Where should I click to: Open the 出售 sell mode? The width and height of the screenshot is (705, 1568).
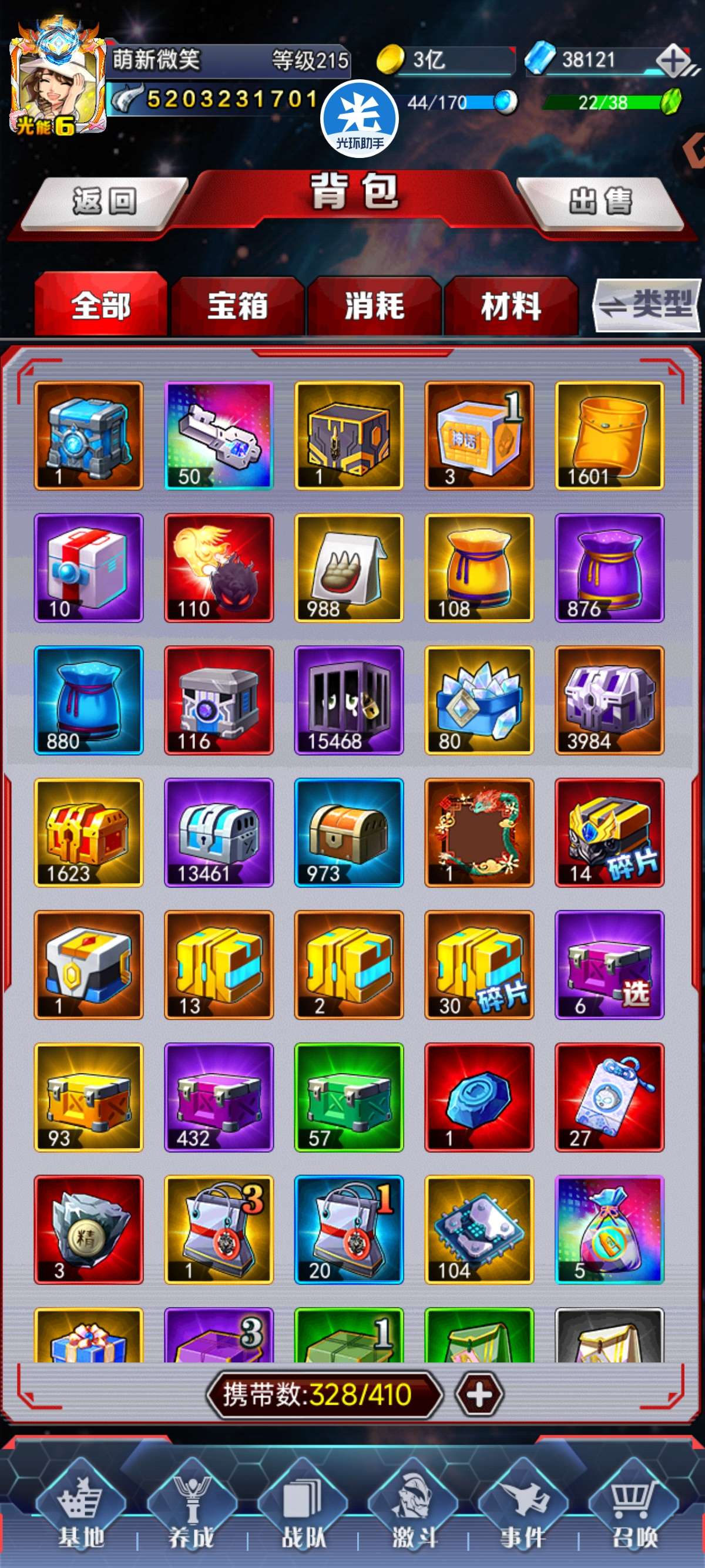click(x=600, y=203)
